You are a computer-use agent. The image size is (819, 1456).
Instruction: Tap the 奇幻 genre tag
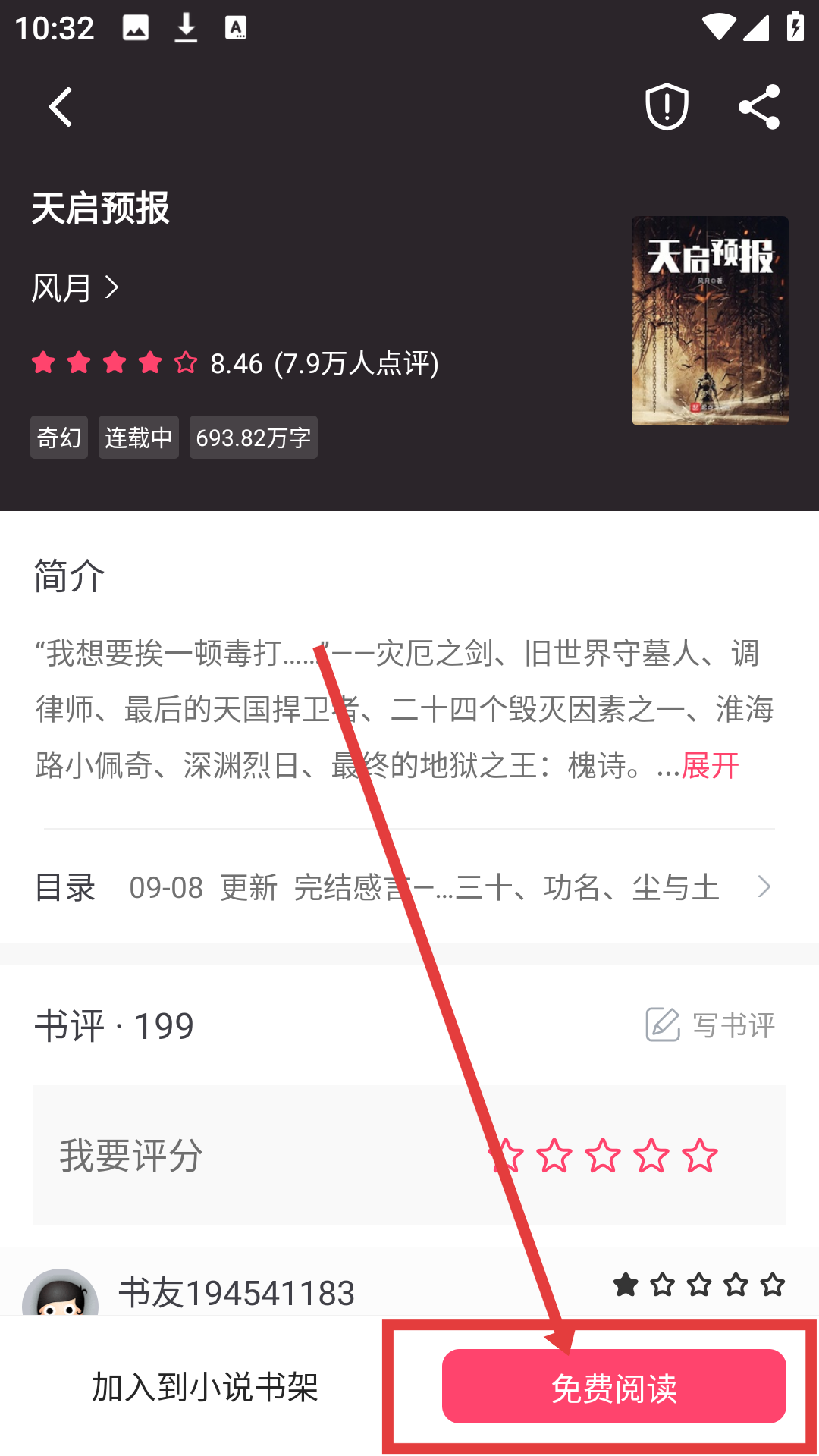click(x=59, y=438)
